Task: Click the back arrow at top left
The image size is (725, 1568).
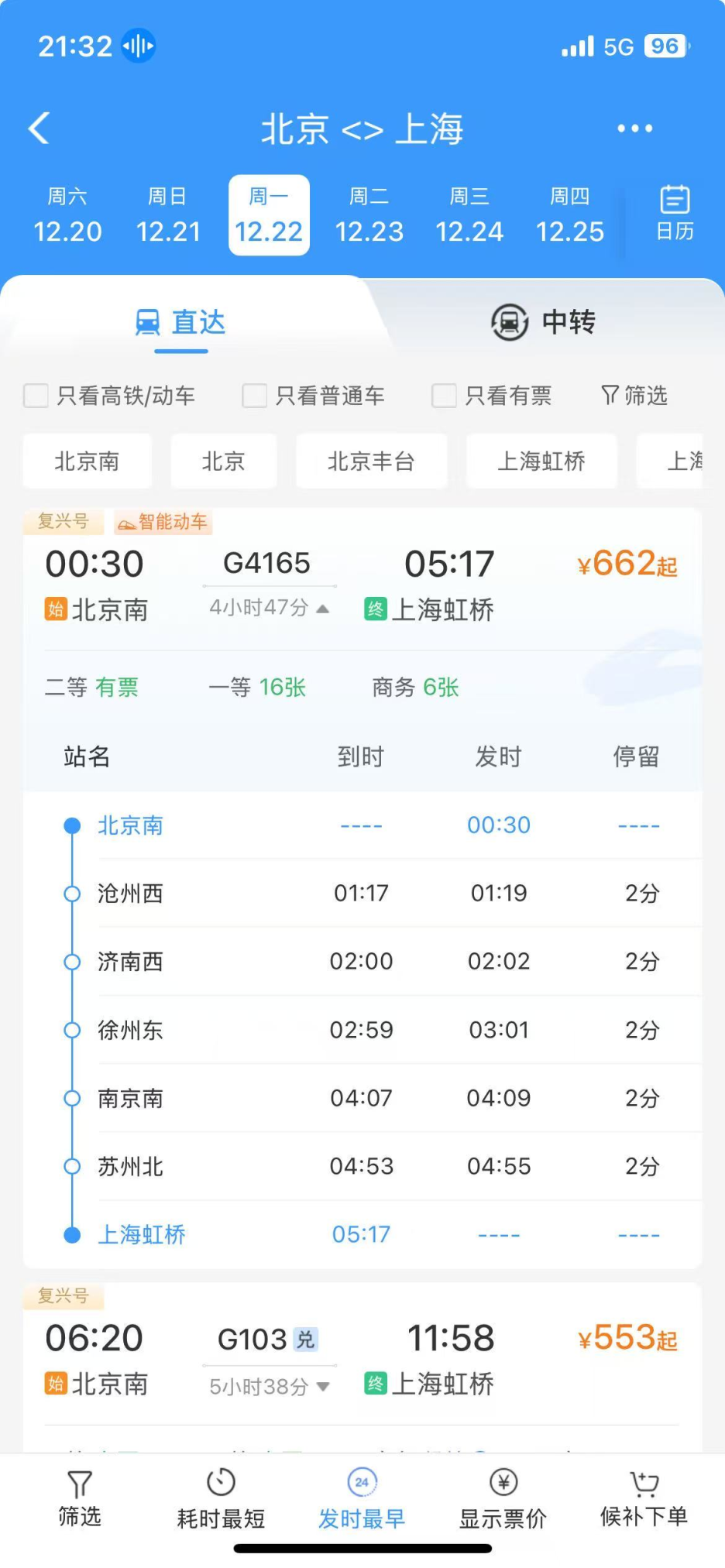Action: click(x=39, y=128)
